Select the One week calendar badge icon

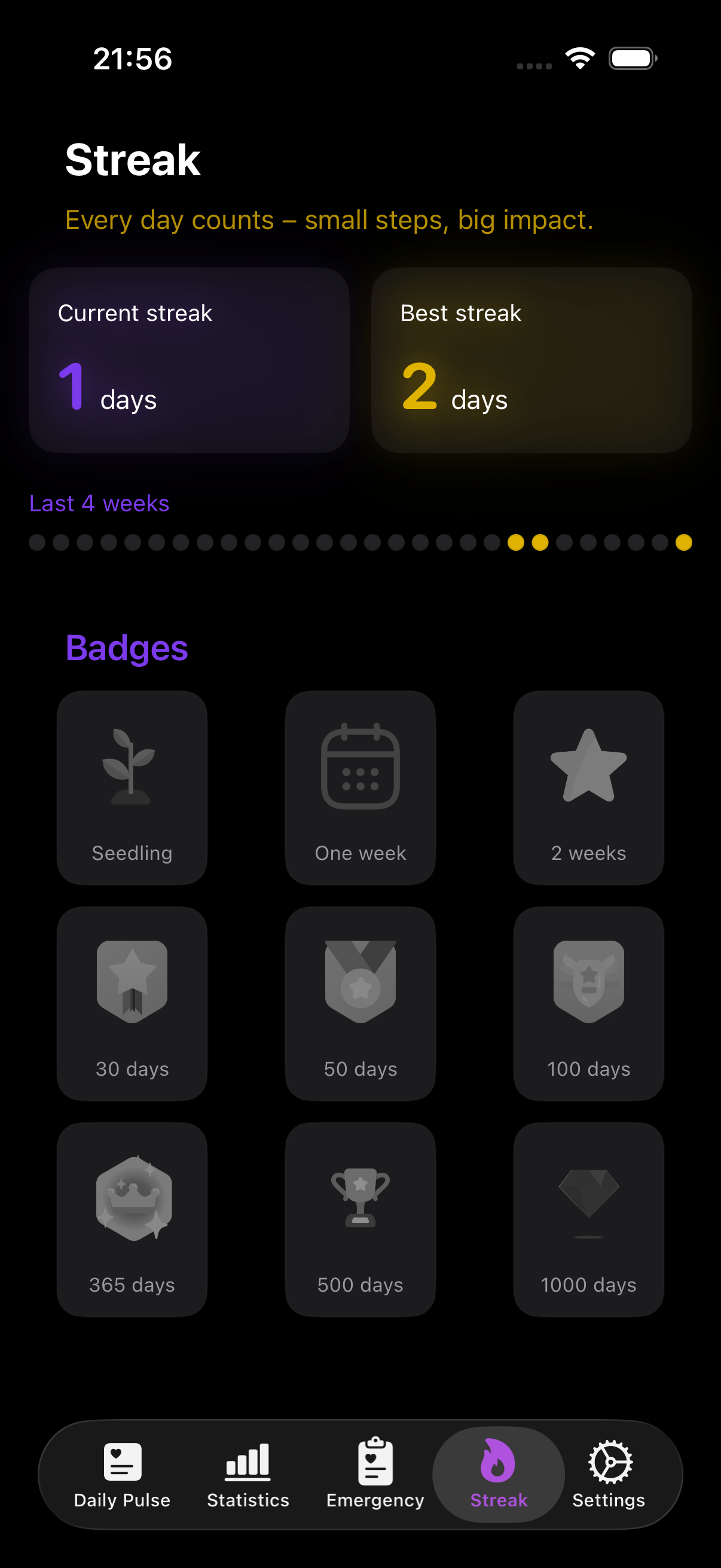pos(360,767)
